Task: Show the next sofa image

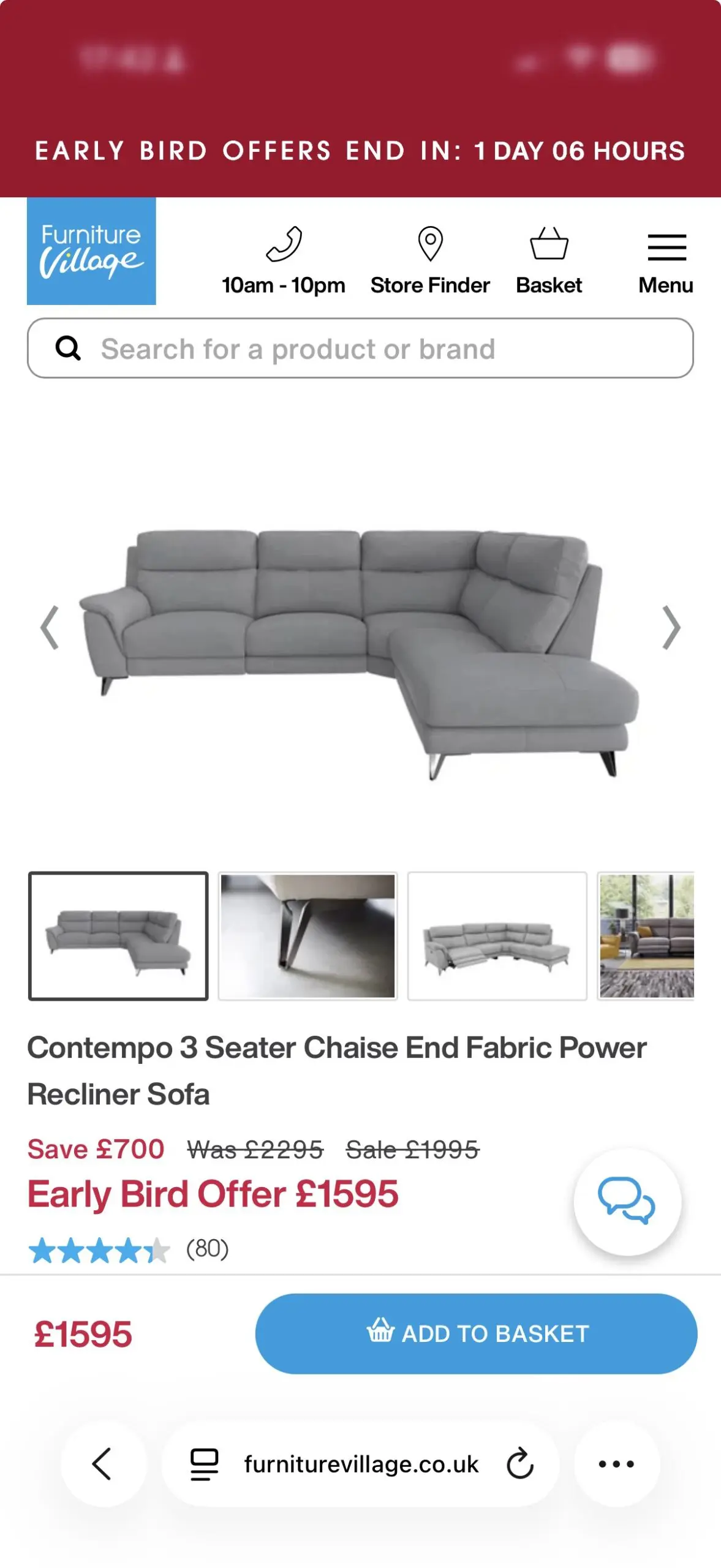Action: pos(671,627)
